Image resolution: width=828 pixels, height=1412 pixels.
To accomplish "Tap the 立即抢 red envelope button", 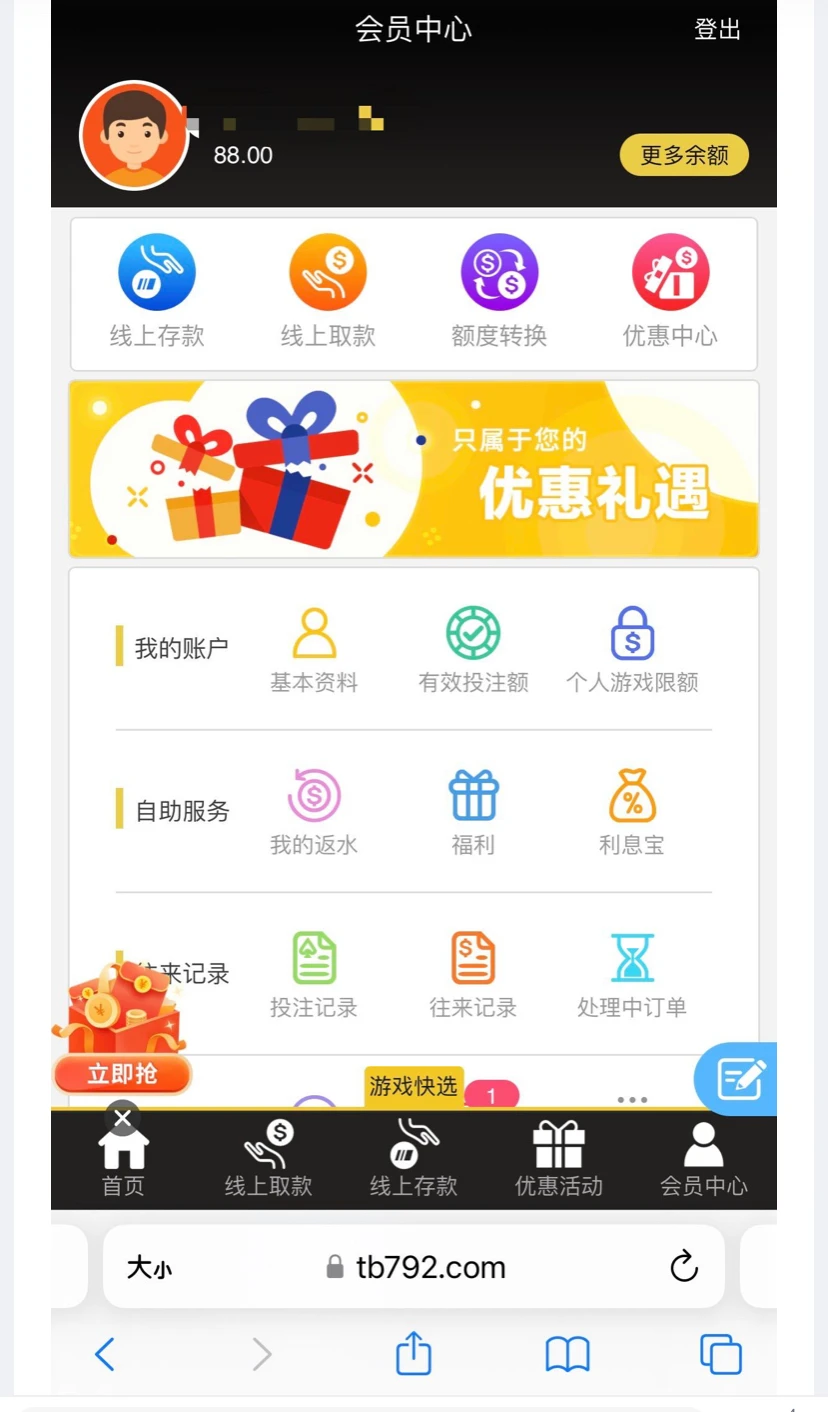I will 122,1074.
